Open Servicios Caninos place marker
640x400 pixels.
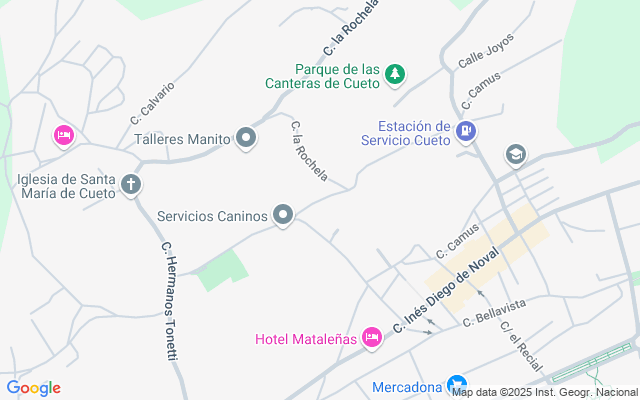[284, 215]
